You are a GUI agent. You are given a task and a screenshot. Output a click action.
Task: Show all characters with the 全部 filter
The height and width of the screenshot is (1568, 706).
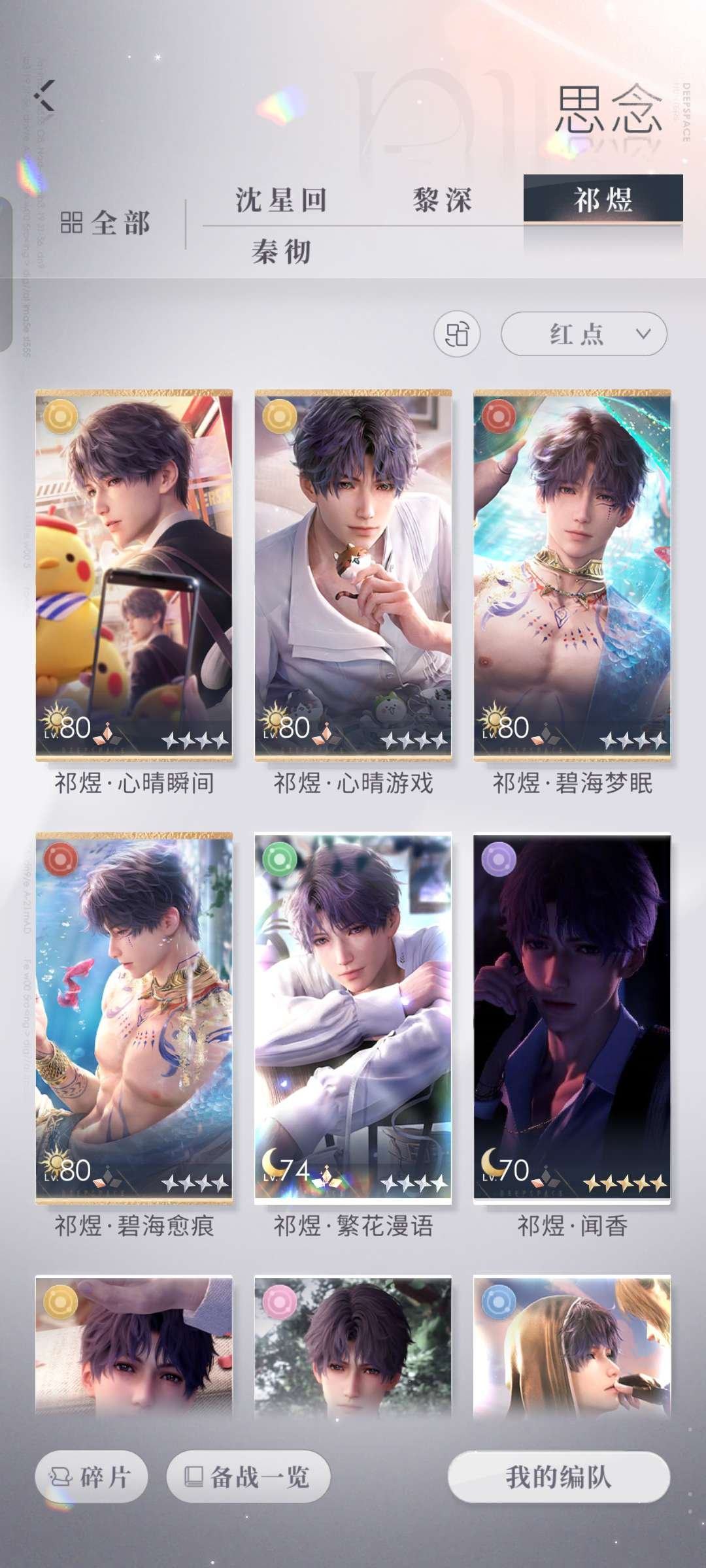tap(106, 223)
